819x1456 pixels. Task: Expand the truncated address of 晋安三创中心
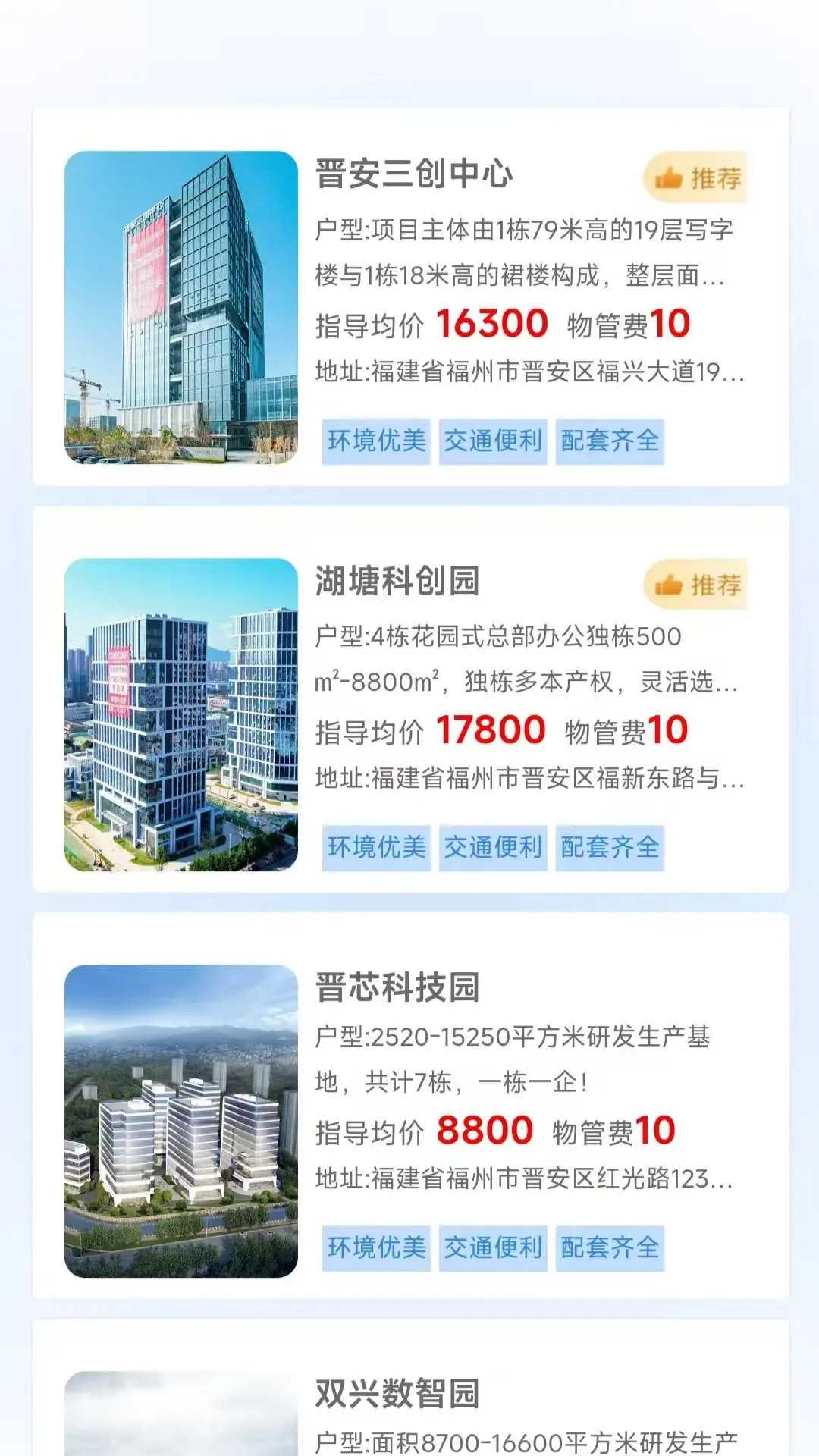(x=531, y=372)
